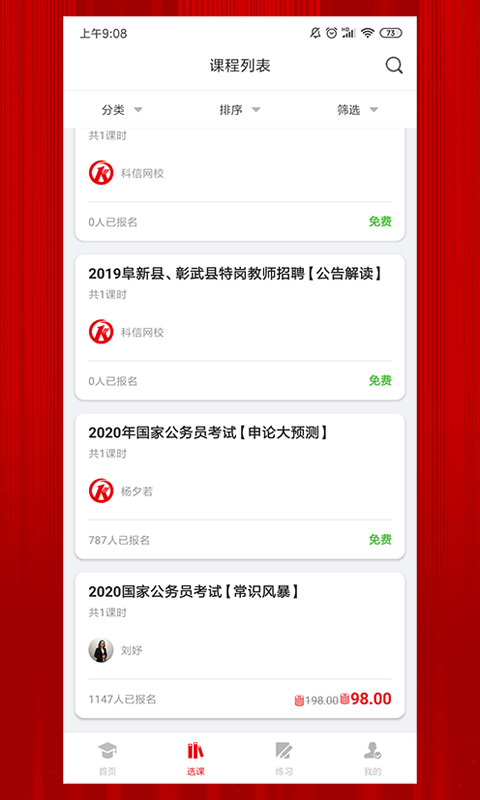This screenshot has height=800, width=480.
Task: Open the 2020年国家公务员考试【申论大预测】course
Action: pyautogui.click(x=240, y=486)
